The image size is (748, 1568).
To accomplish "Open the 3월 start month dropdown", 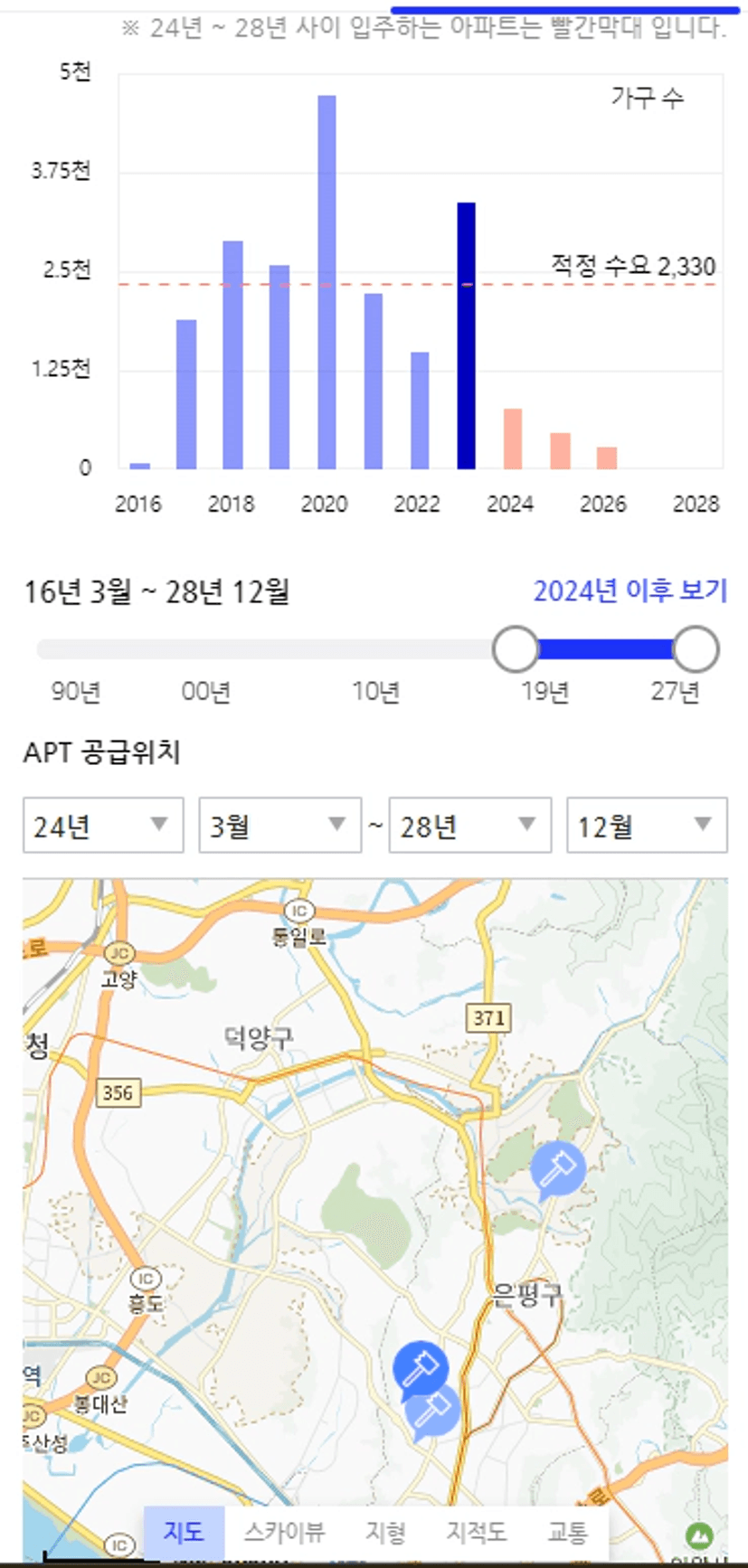I will pyautogui.click(x=279, y=825).
